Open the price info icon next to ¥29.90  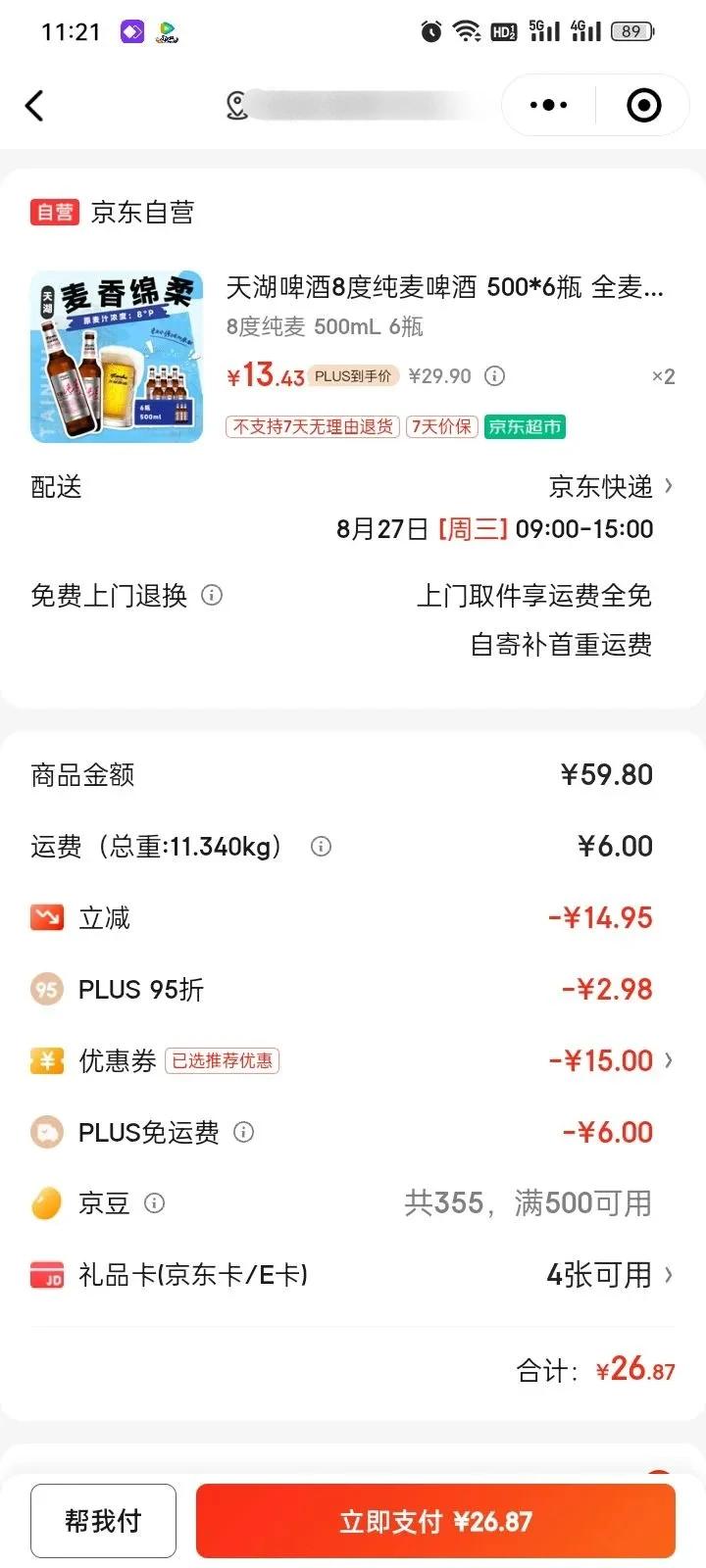495,376
